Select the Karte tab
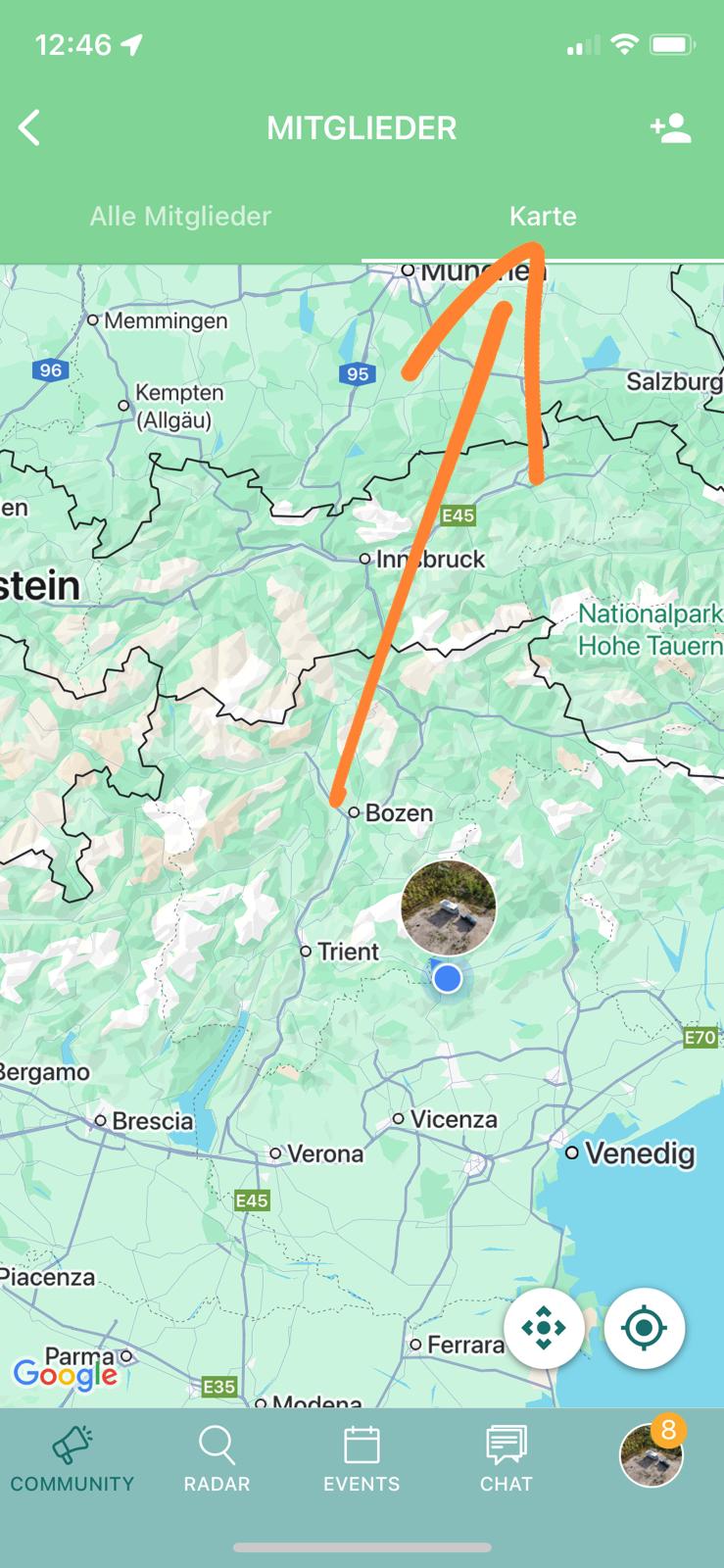724x1568 pixels. point(543,217)
